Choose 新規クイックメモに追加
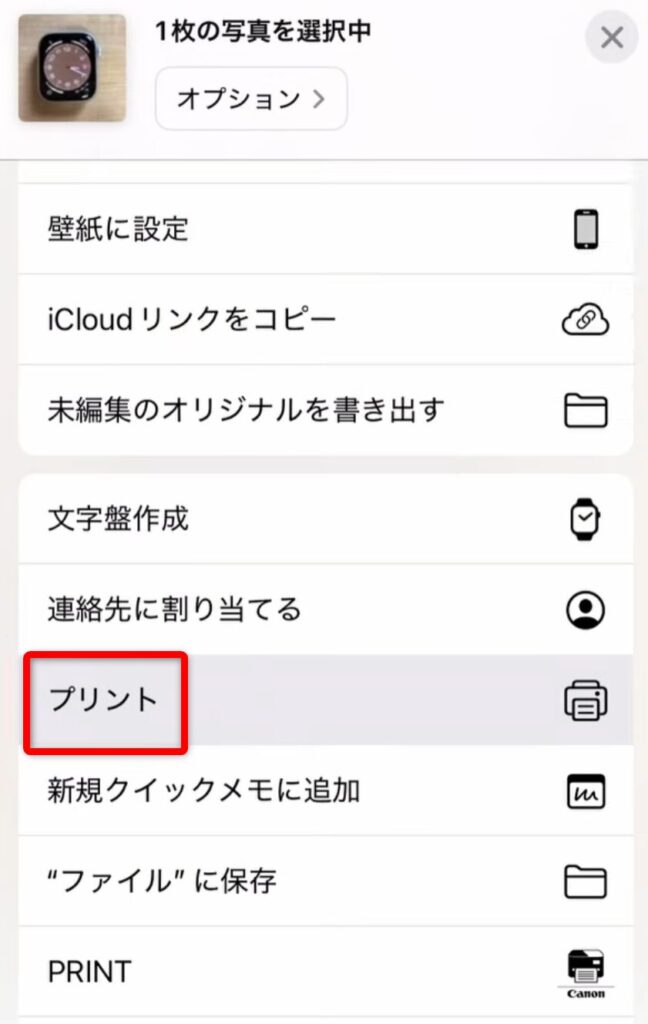648x1024 pixels. 325,791
